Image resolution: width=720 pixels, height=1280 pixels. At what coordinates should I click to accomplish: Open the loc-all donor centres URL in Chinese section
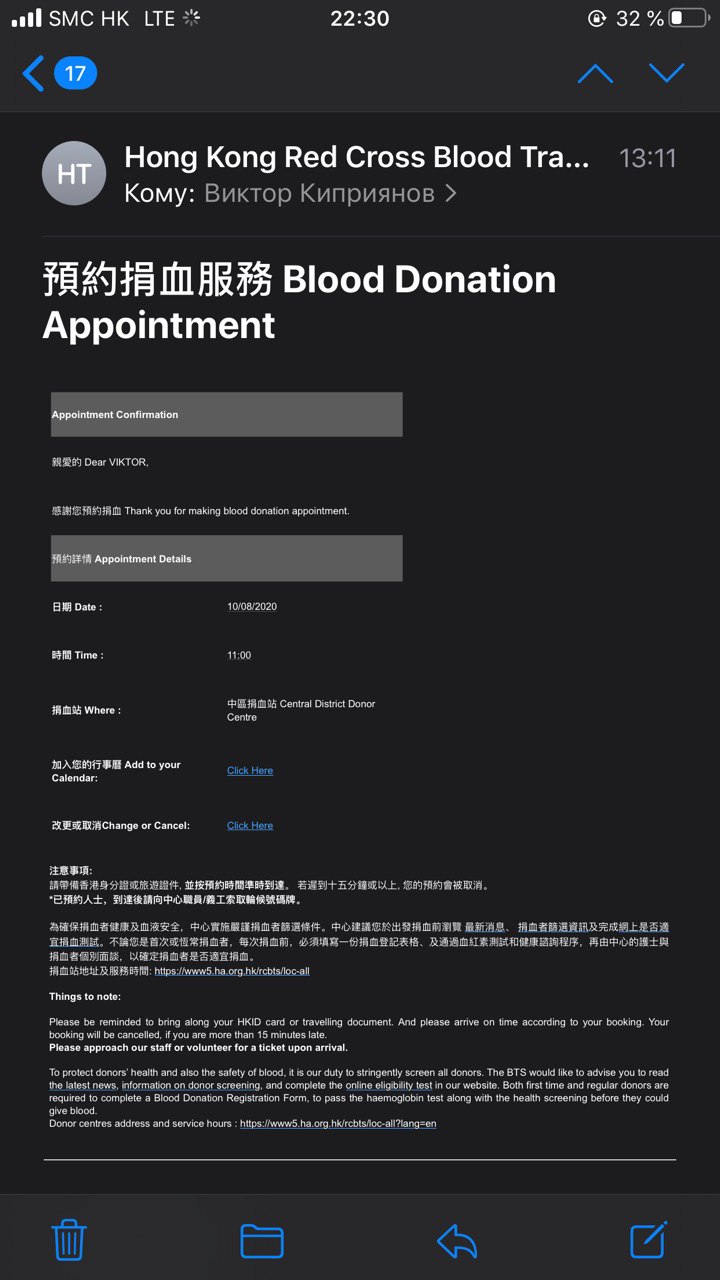[x=232, y=971]
